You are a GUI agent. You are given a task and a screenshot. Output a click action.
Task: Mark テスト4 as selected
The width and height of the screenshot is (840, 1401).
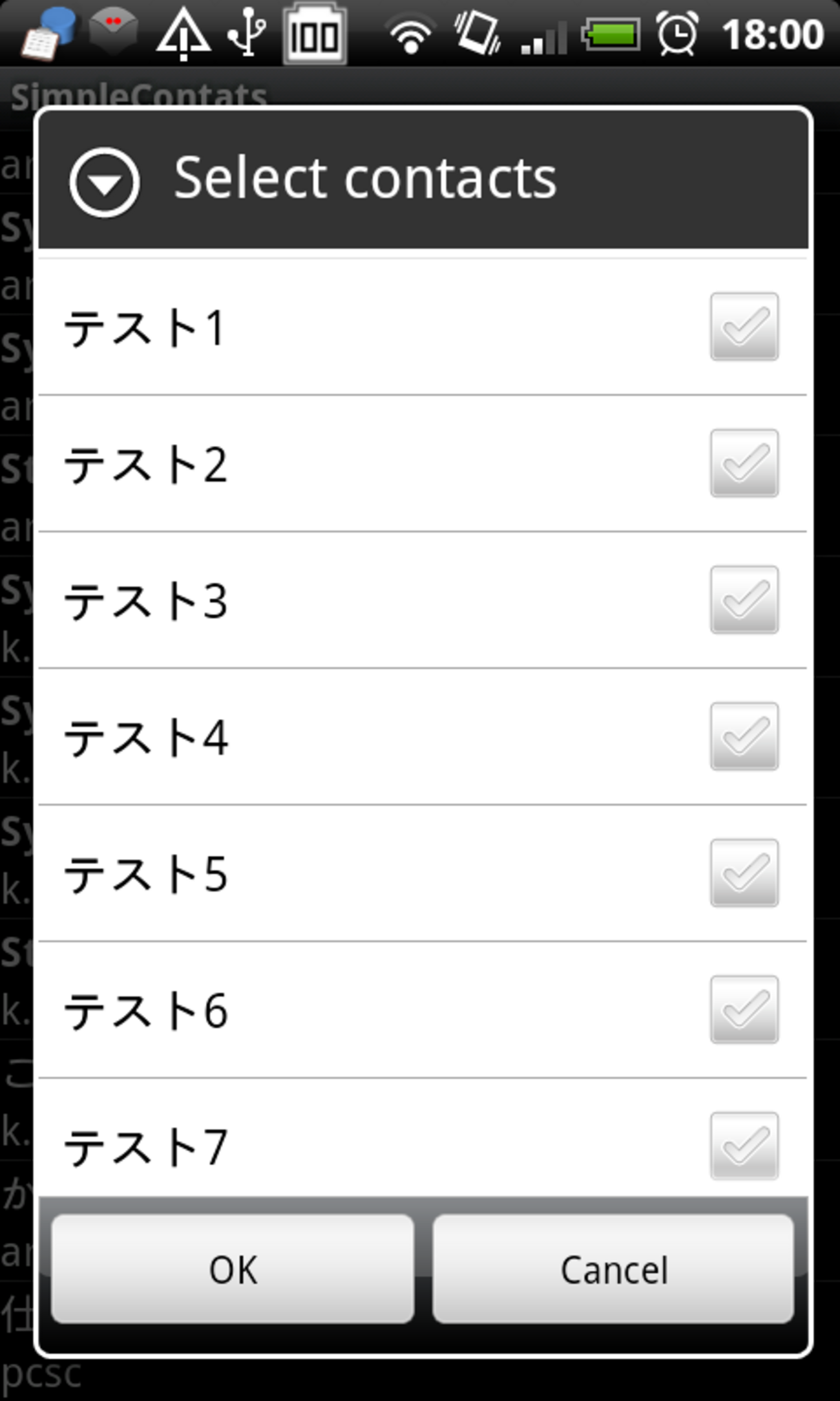744,736
